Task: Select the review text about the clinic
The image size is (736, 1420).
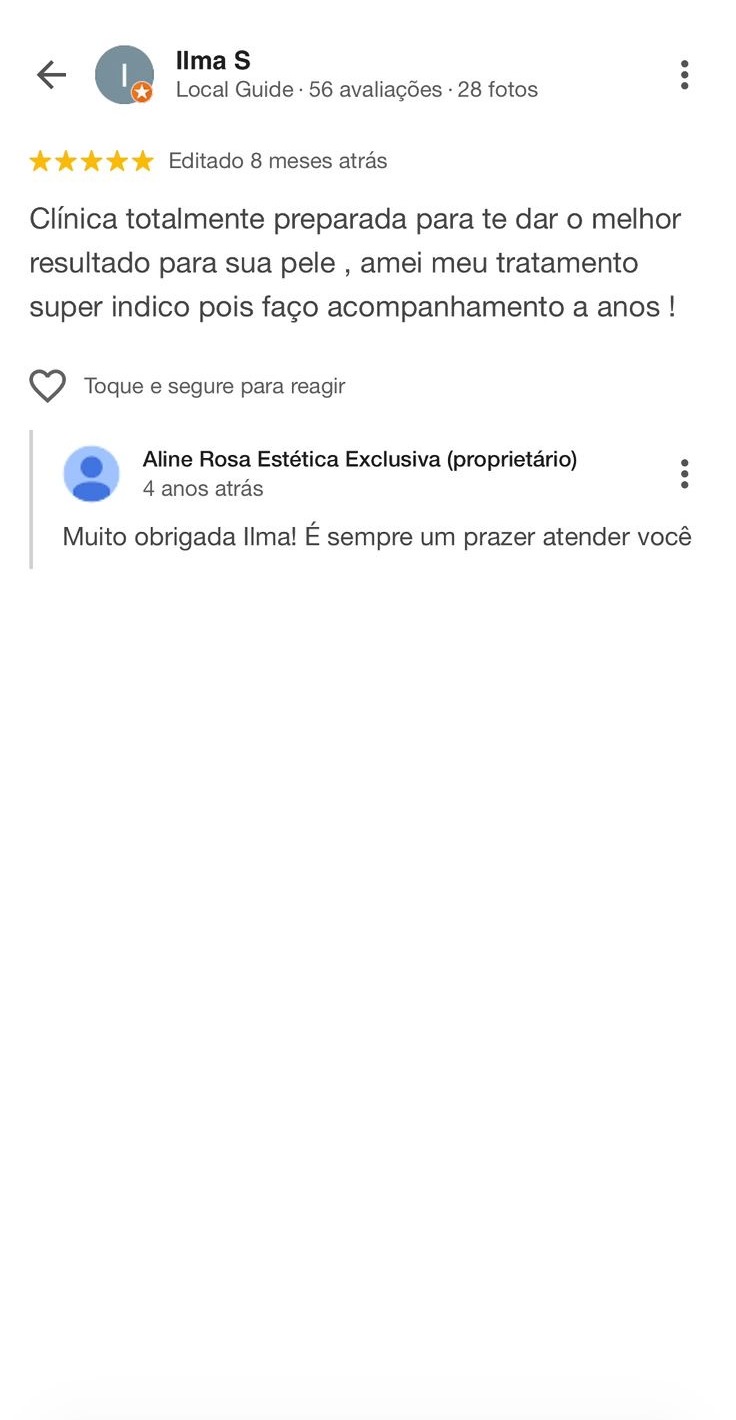Action: pos(357,263)
